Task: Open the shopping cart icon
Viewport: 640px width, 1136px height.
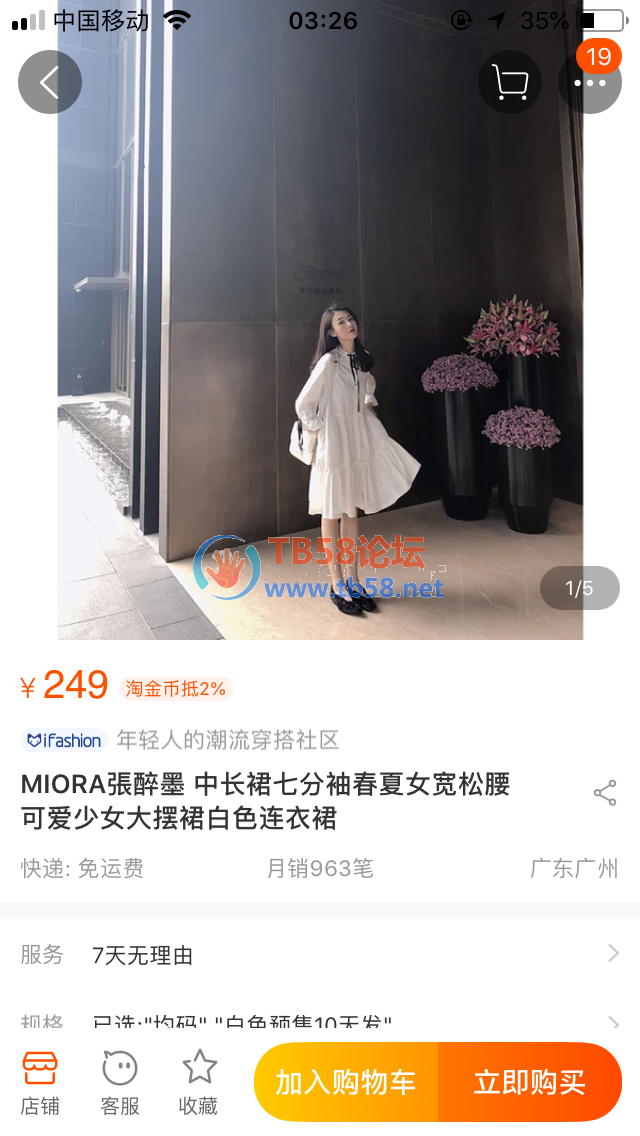Action: point(510,82)
